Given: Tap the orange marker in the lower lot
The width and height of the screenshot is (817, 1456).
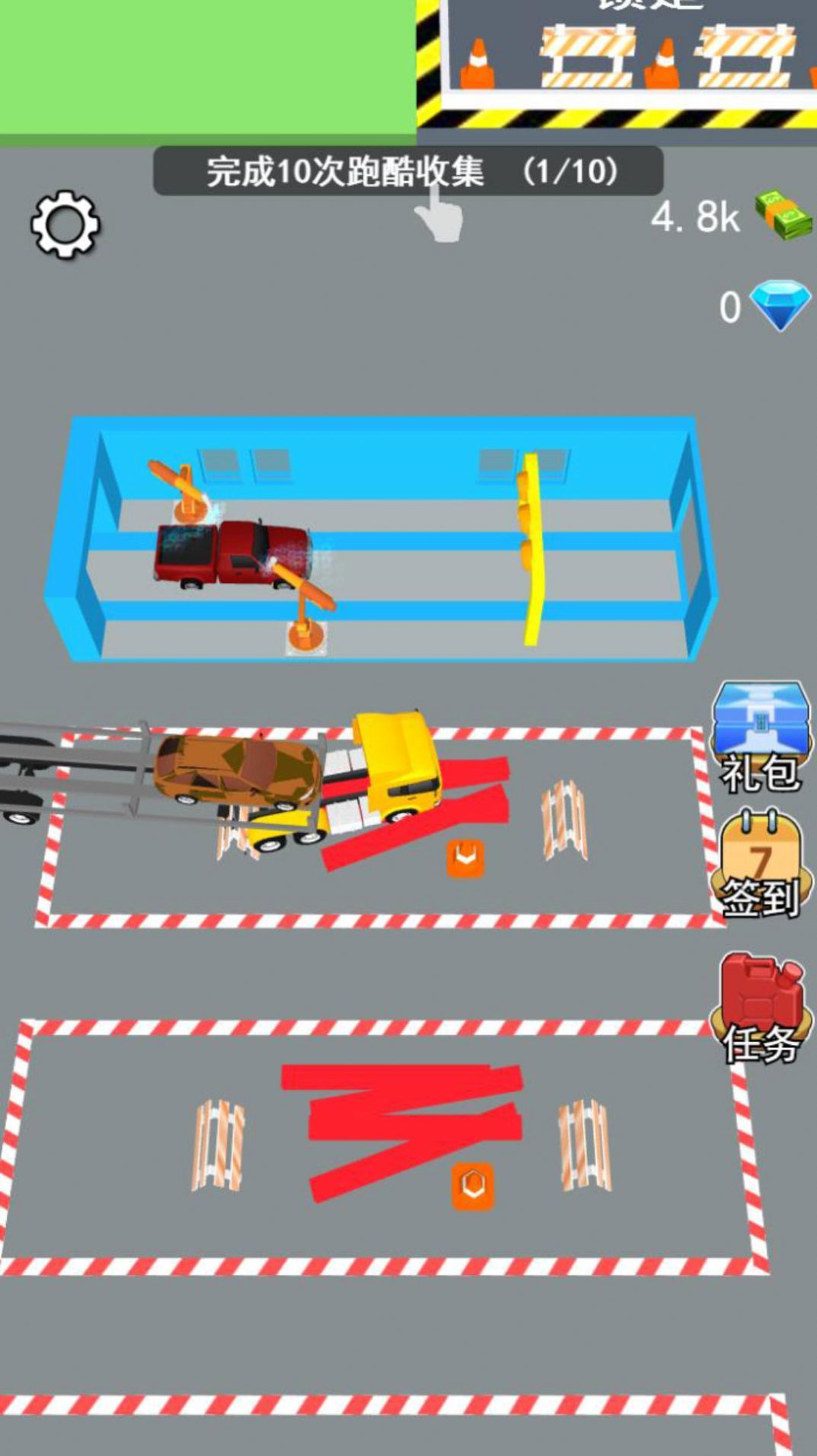Looking at the screenshot, I should tap(473, 1186).
